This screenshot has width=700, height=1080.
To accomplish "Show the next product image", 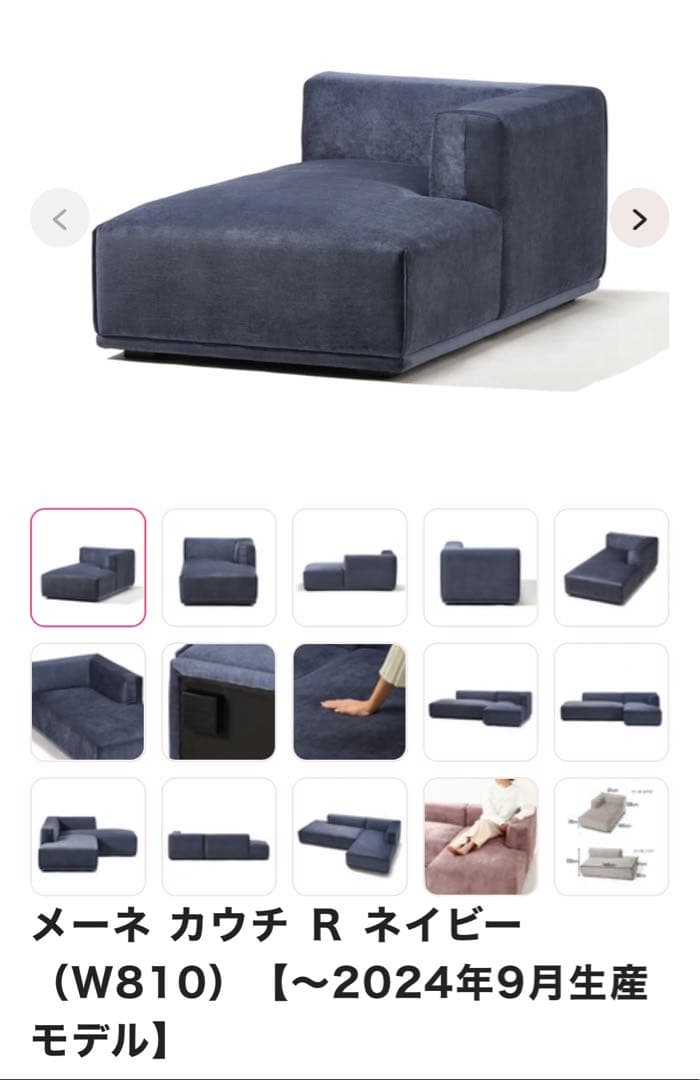I will (x=639, y=217).
